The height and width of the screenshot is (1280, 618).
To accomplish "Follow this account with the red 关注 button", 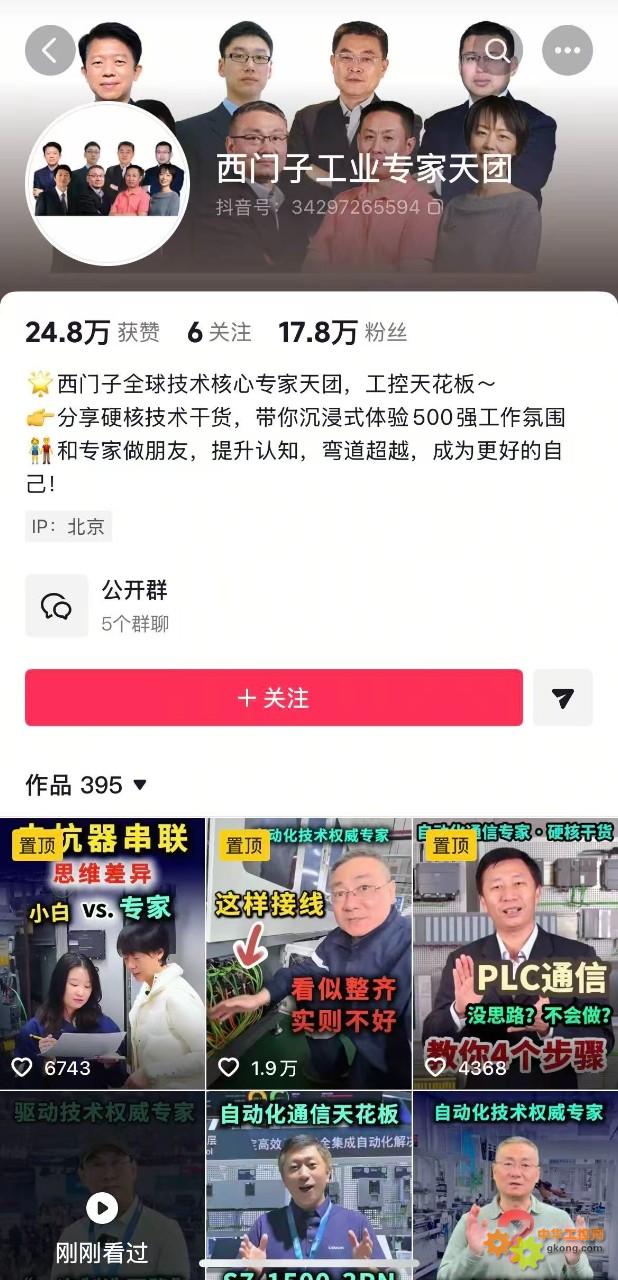I will click(x=273, y=697).
